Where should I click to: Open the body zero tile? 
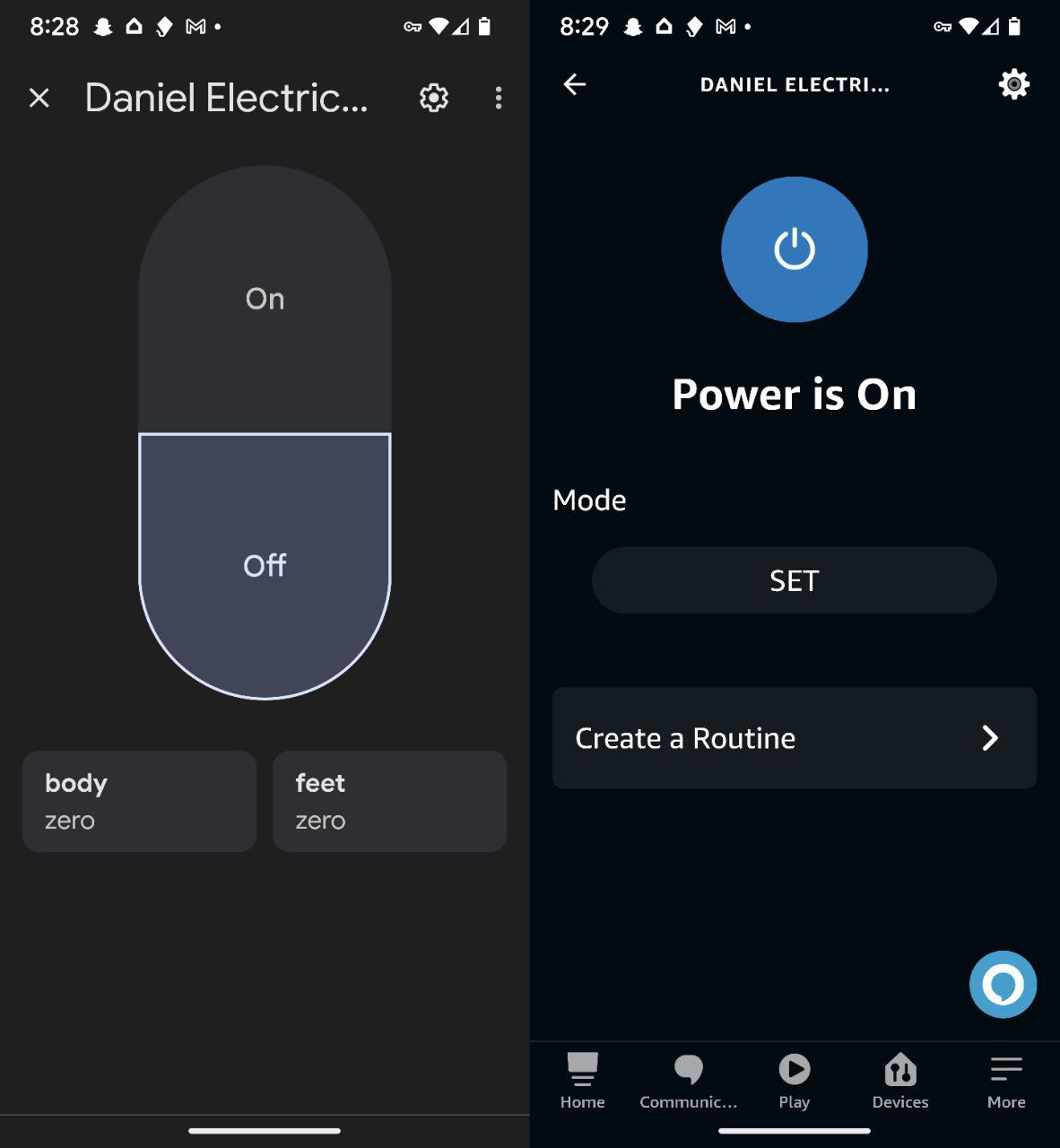coord(139,801)
